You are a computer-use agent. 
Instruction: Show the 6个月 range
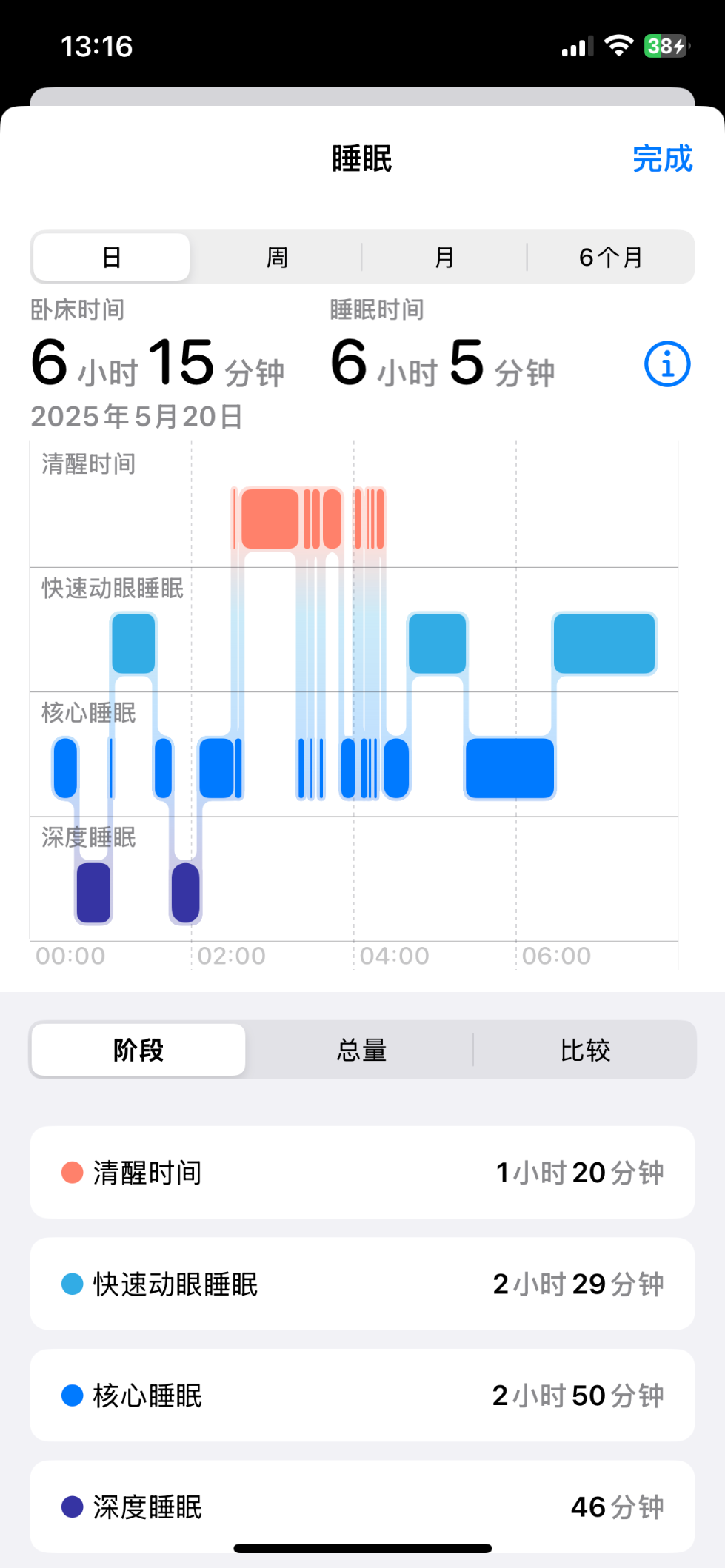coord(610,258)
